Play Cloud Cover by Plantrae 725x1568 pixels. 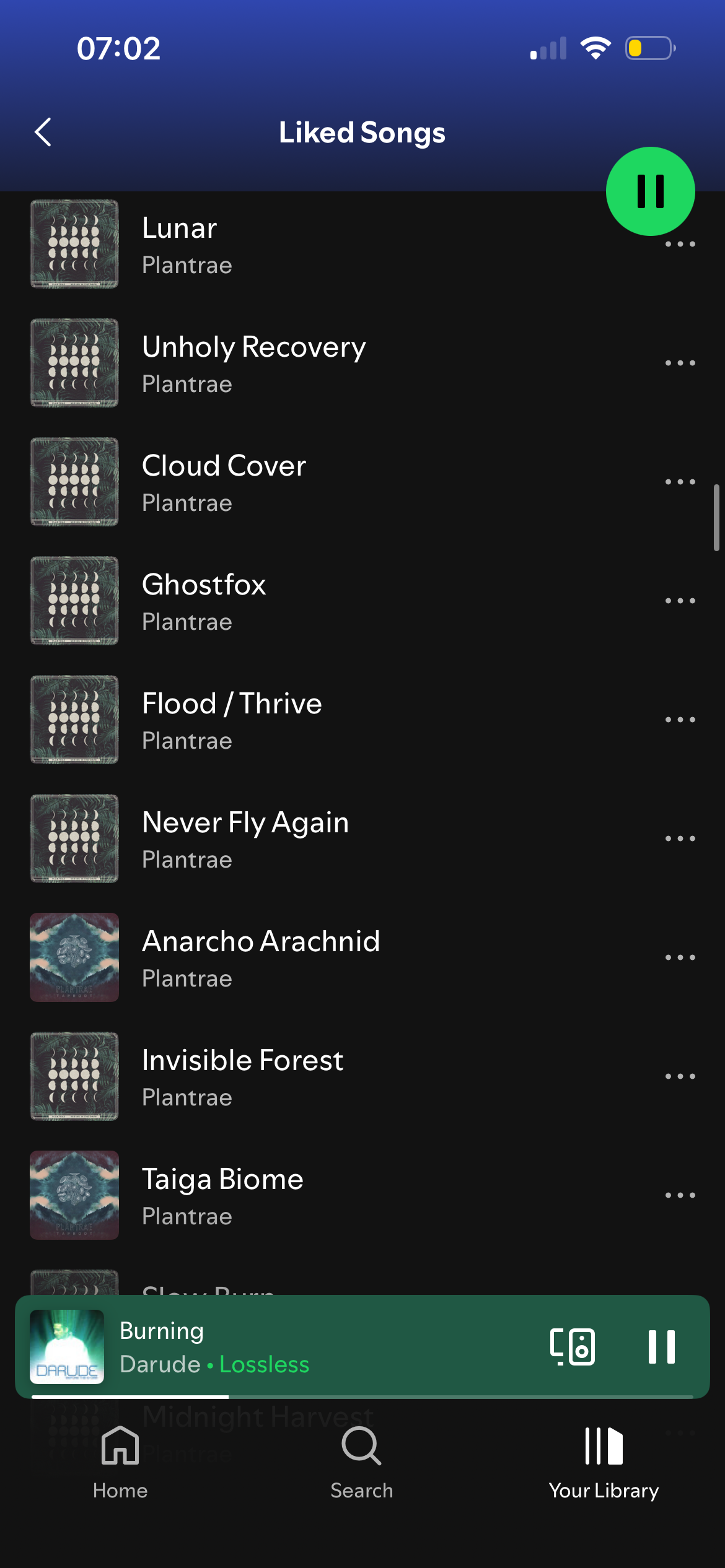tap(310, 482)
